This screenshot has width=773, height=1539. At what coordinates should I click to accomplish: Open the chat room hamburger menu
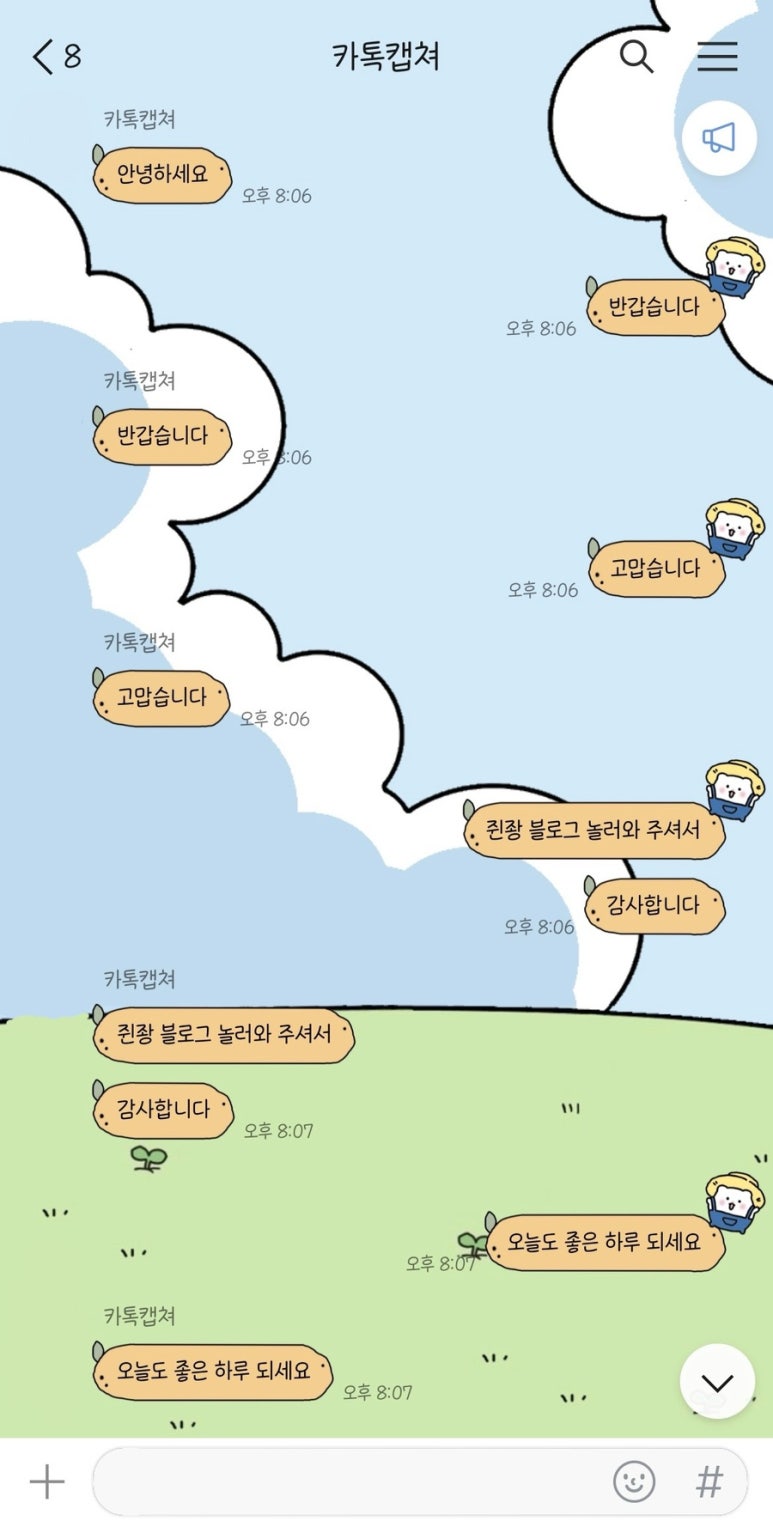coord(717,57)
